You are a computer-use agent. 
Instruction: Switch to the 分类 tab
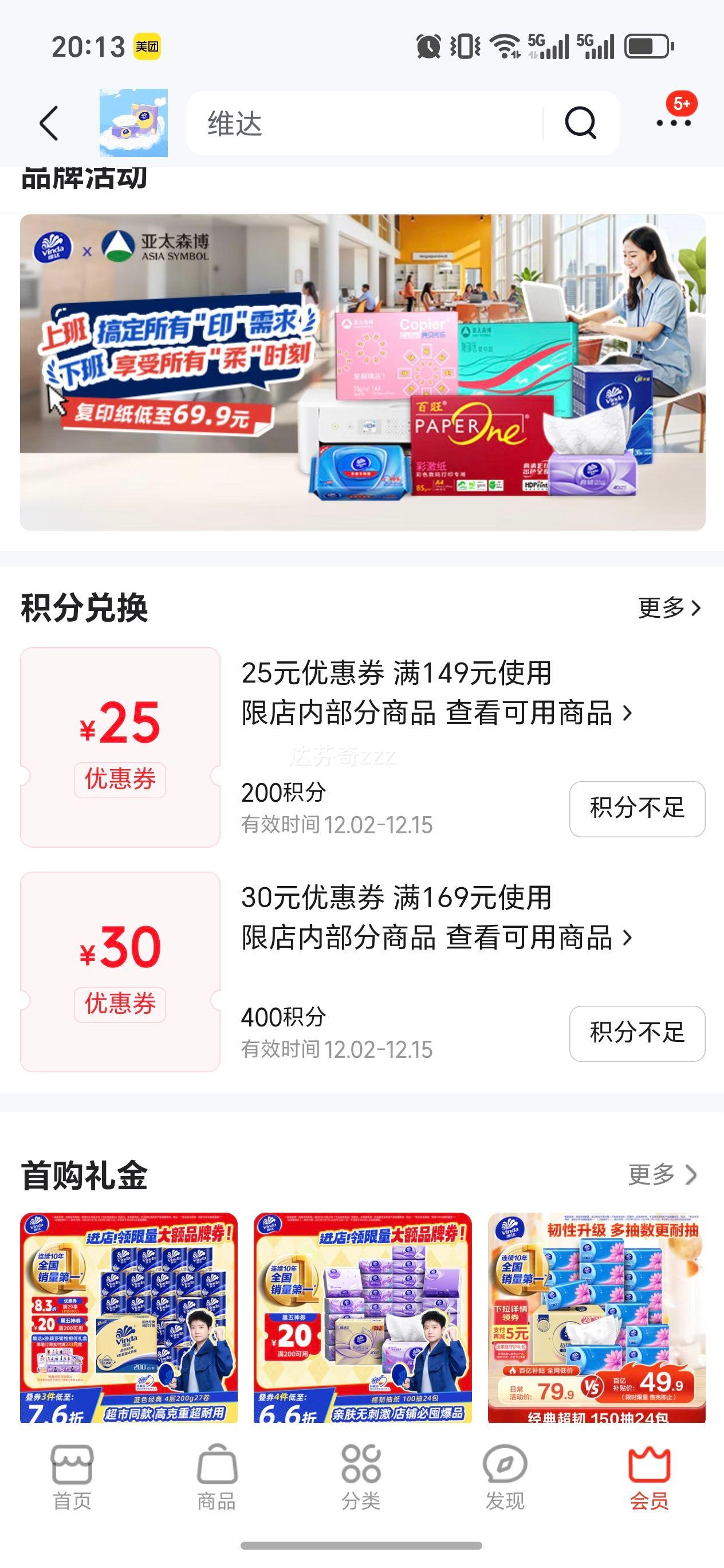[361, 1477]
